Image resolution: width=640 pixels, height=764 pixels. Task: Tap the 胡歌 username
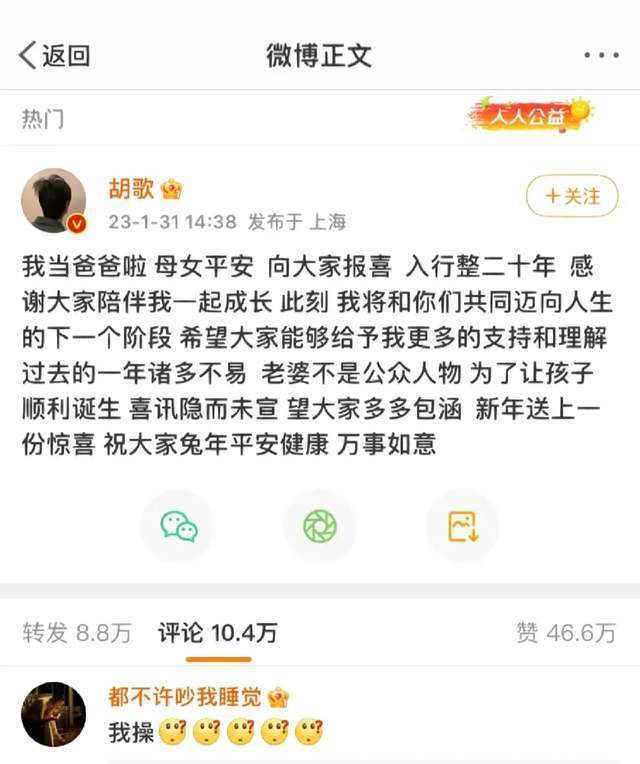(131, 189)
